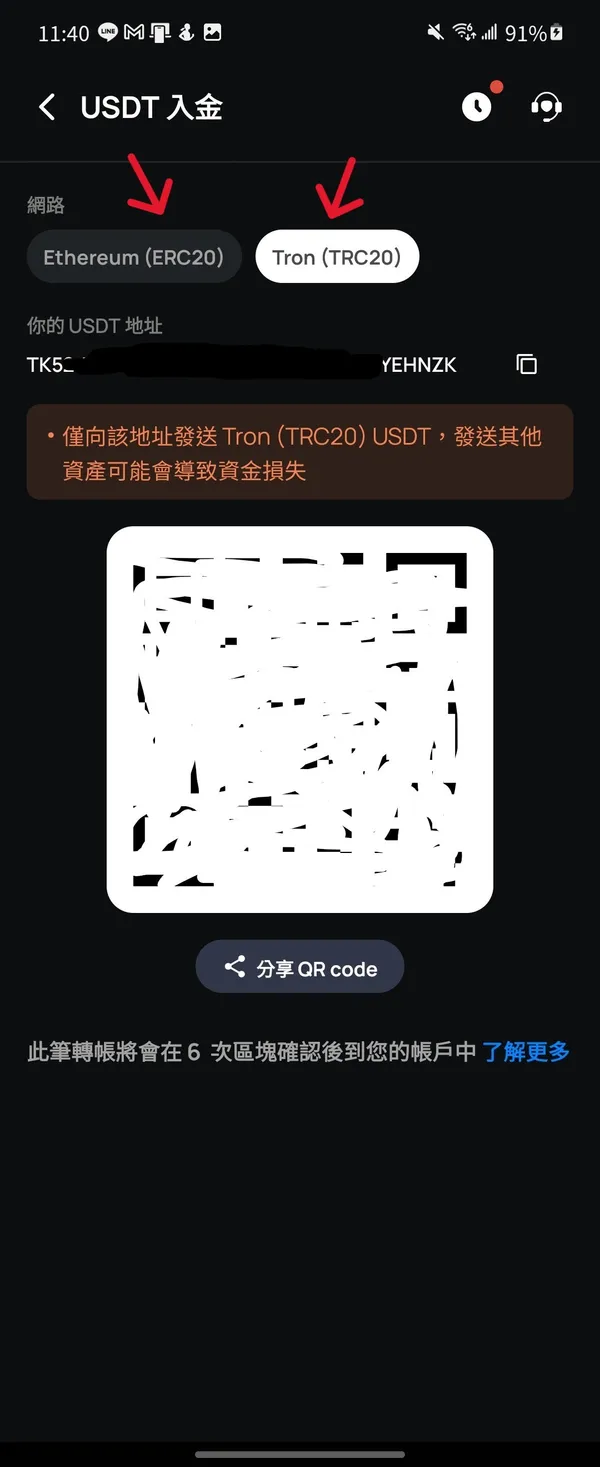Open 了解更多 link
Viewport: 600px width, 1467px height.
click(526, 1051)
